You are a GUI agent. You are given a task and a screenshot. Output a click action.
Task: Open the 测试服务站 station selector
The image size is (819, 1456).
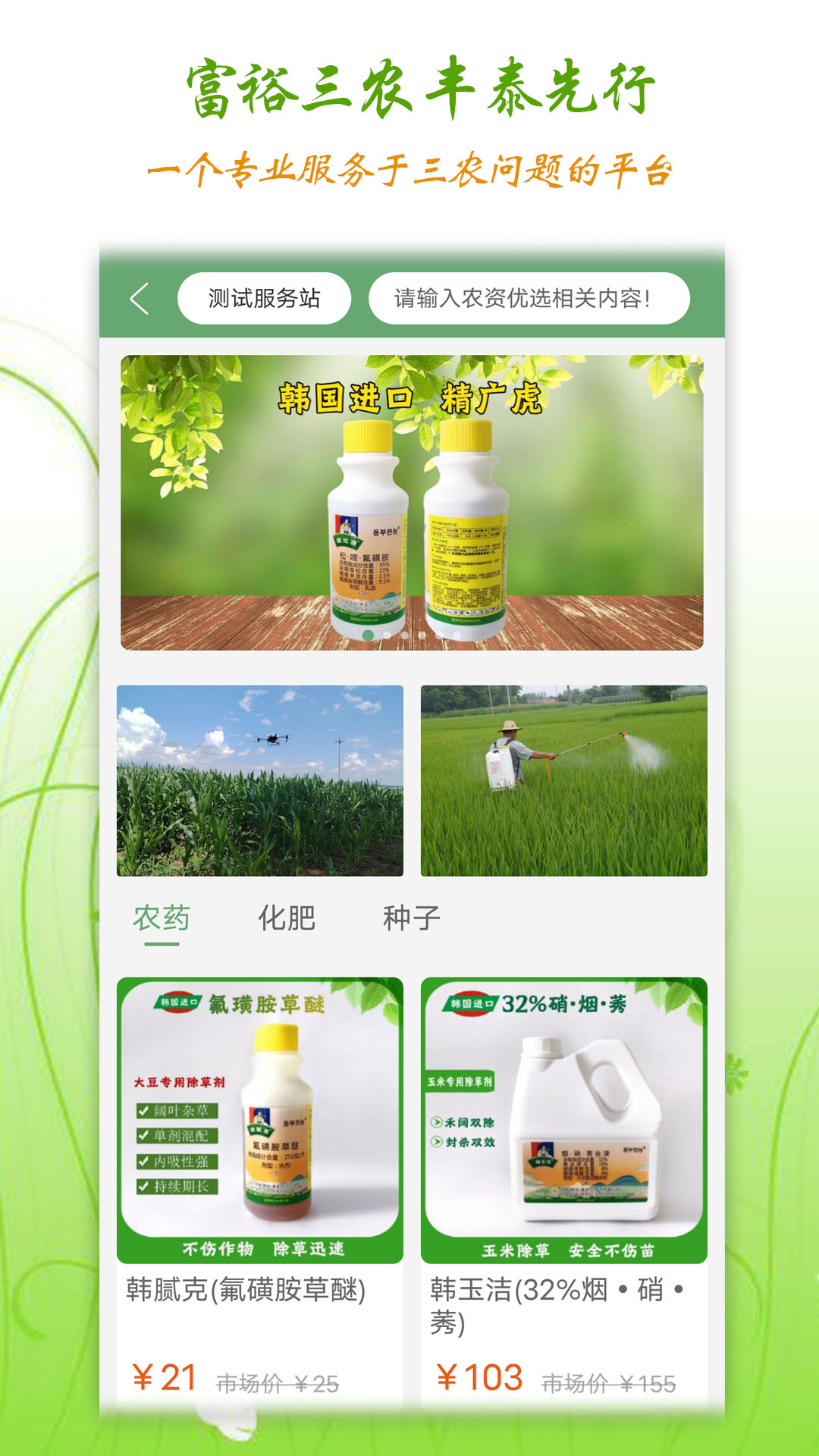(265, 299)
